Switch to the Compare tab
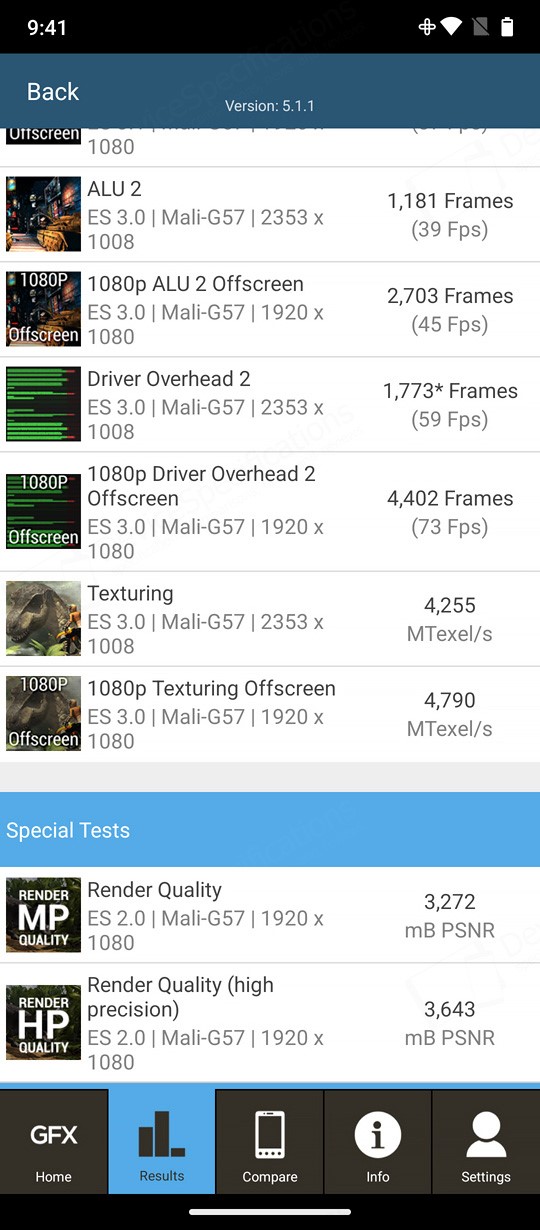 270,1141
